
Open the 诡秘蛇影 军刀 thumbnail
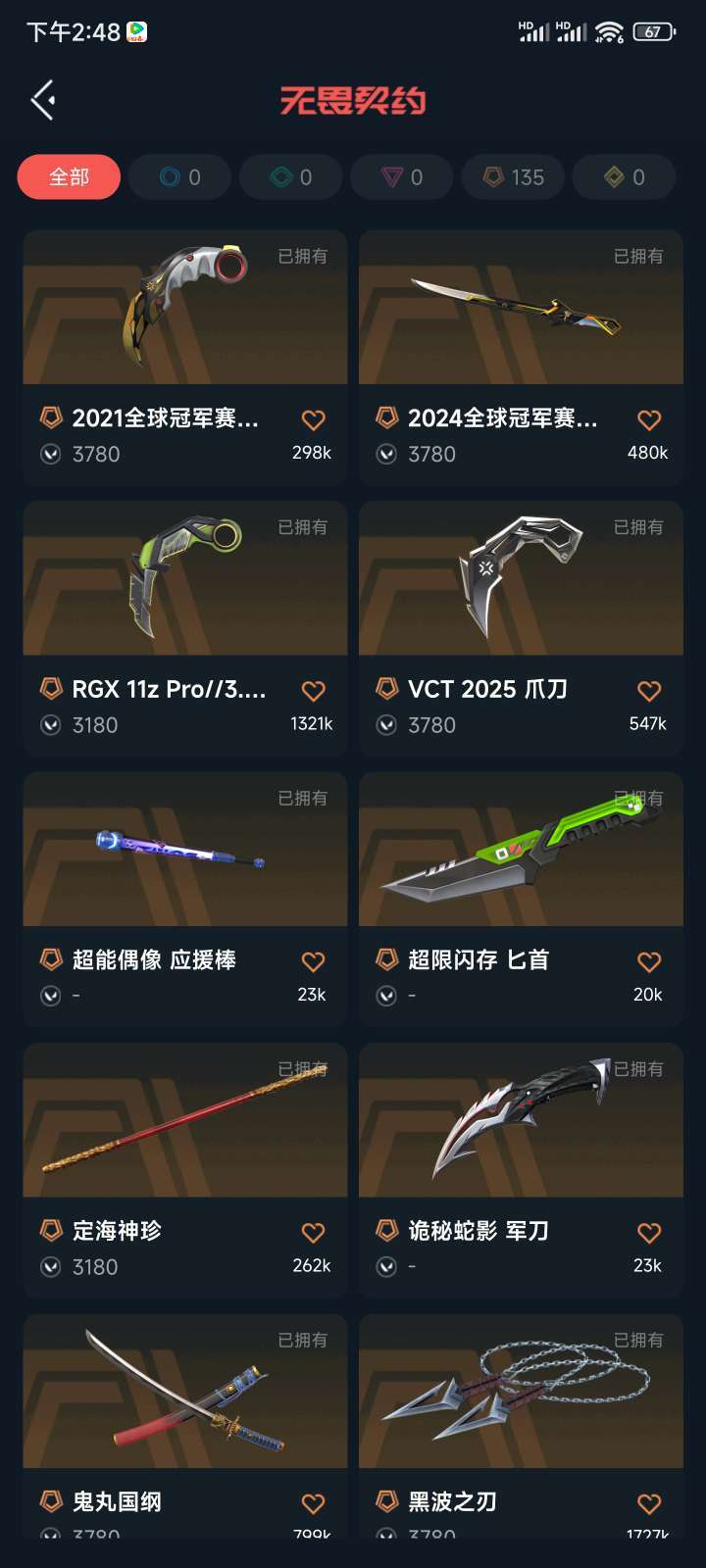tap(520, 1120)
